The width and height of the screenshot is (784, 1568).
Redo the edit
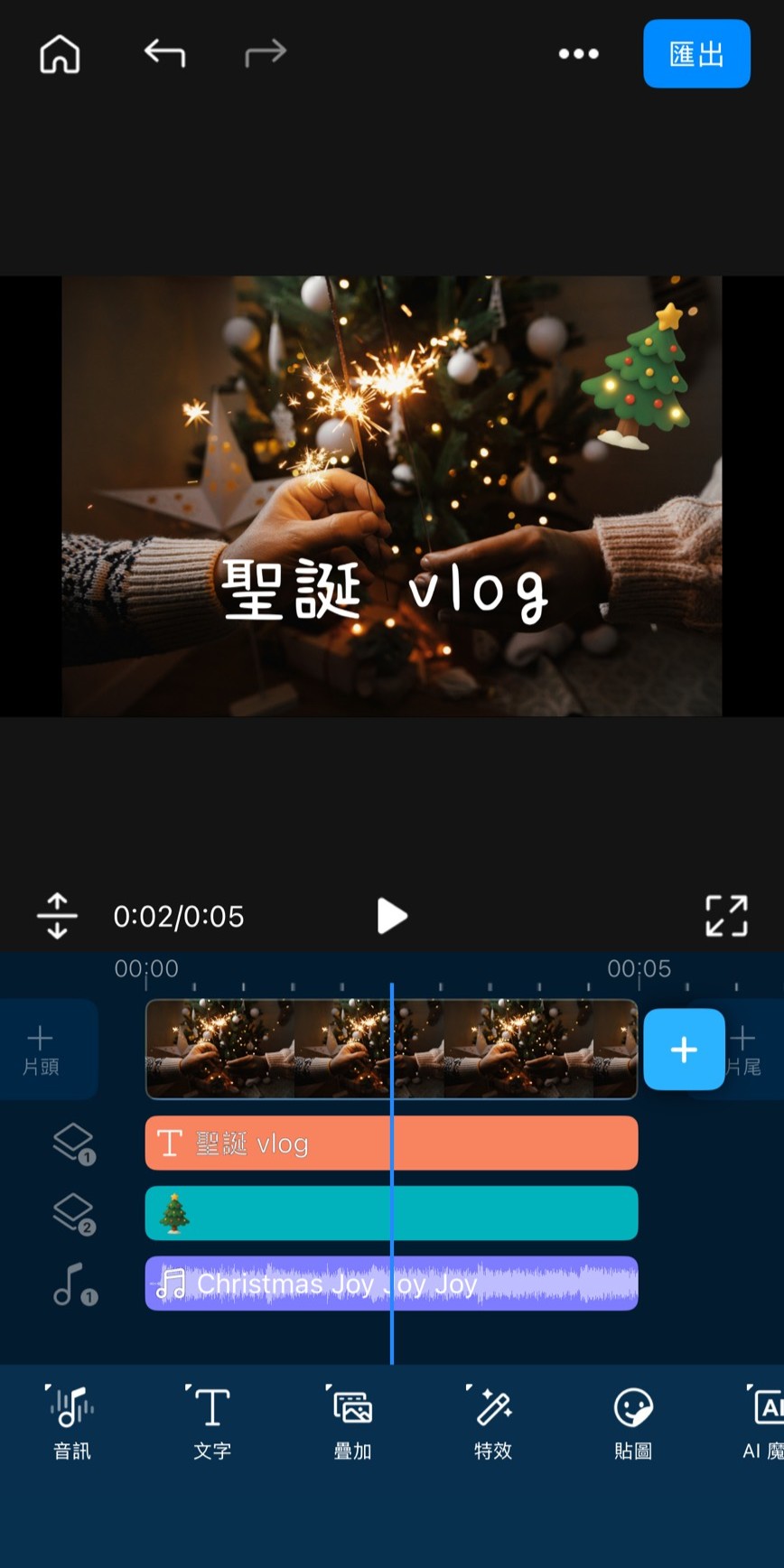tap(266, 54)
